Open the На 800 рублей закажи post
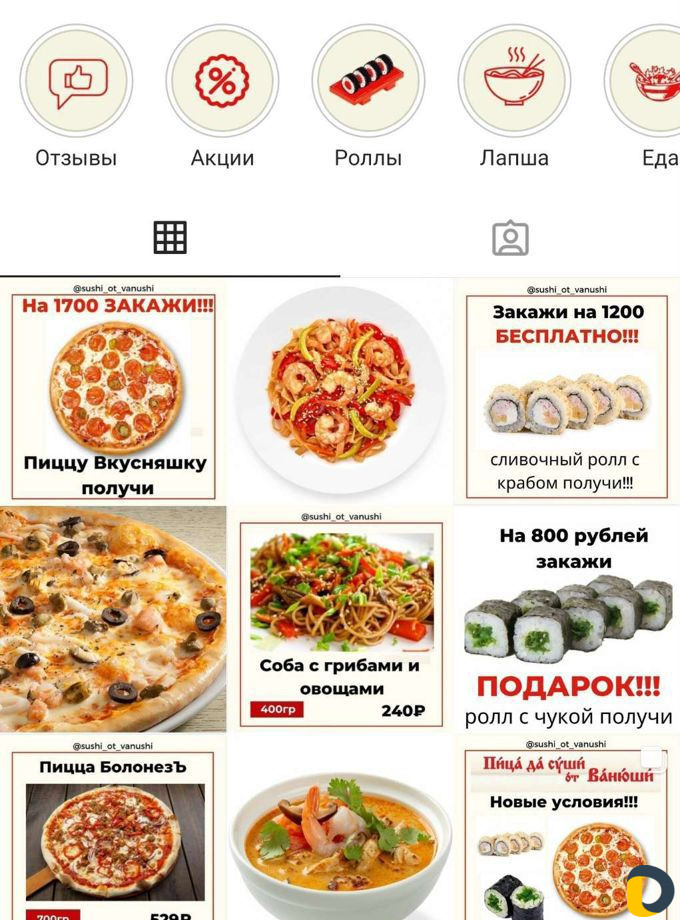 pyautogui.click(x=567, y=619)
